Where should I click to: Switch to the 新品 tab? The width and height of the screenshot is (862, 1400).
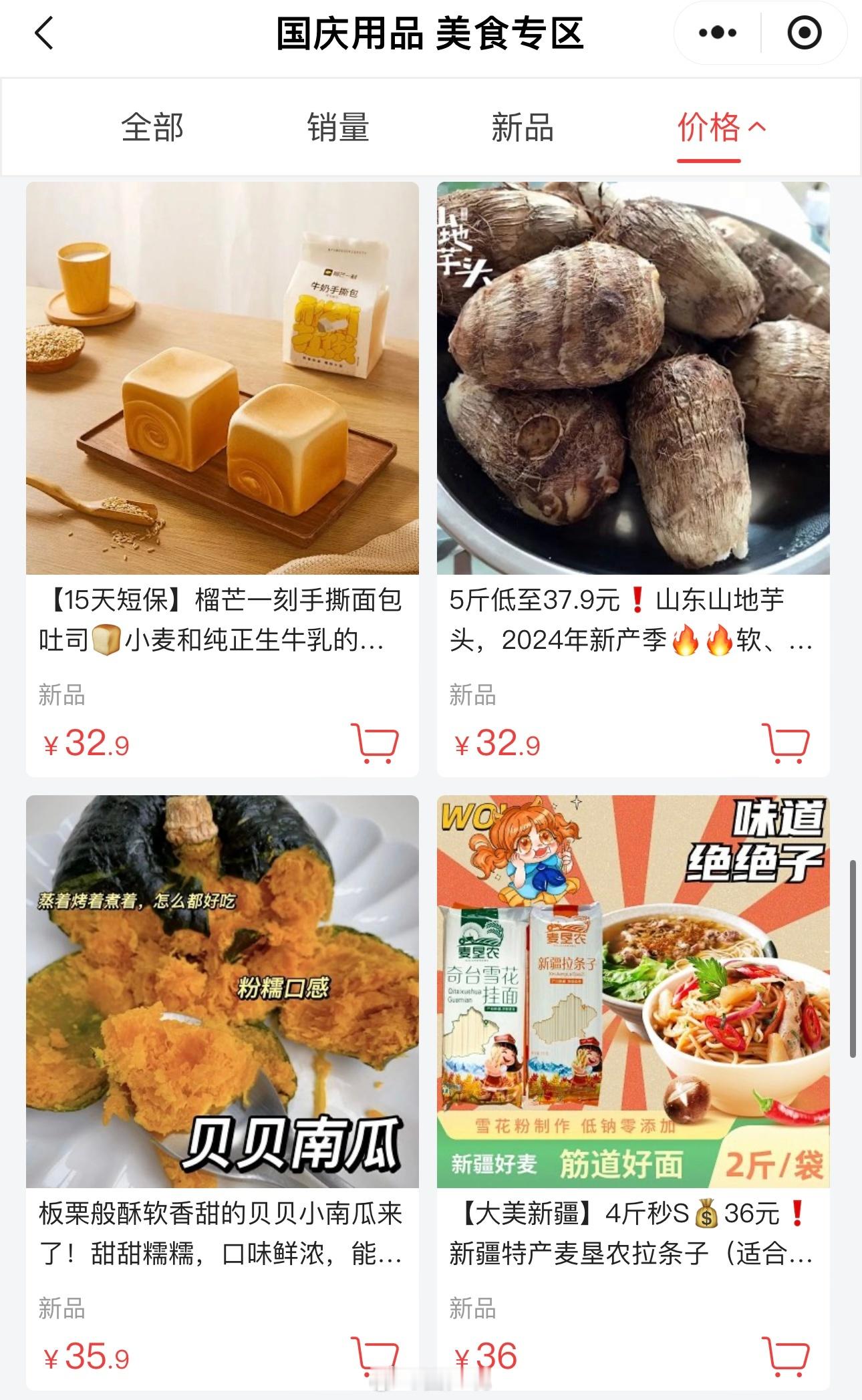point(523,127)
